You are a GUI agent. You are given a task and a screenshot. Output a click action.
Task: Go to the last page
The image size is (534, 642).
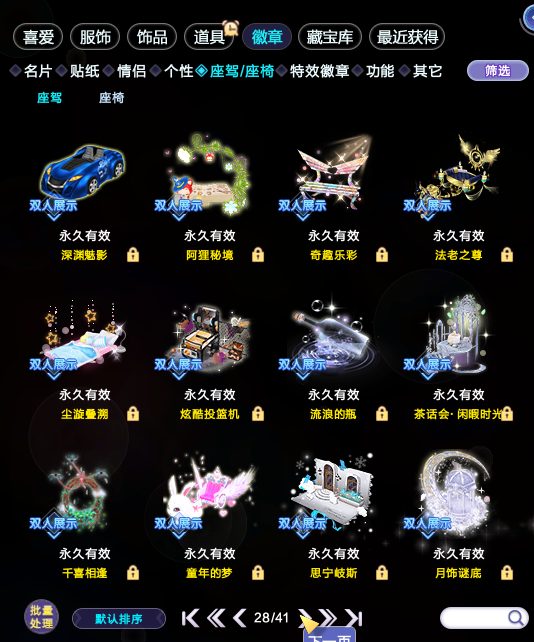(354, 618)
